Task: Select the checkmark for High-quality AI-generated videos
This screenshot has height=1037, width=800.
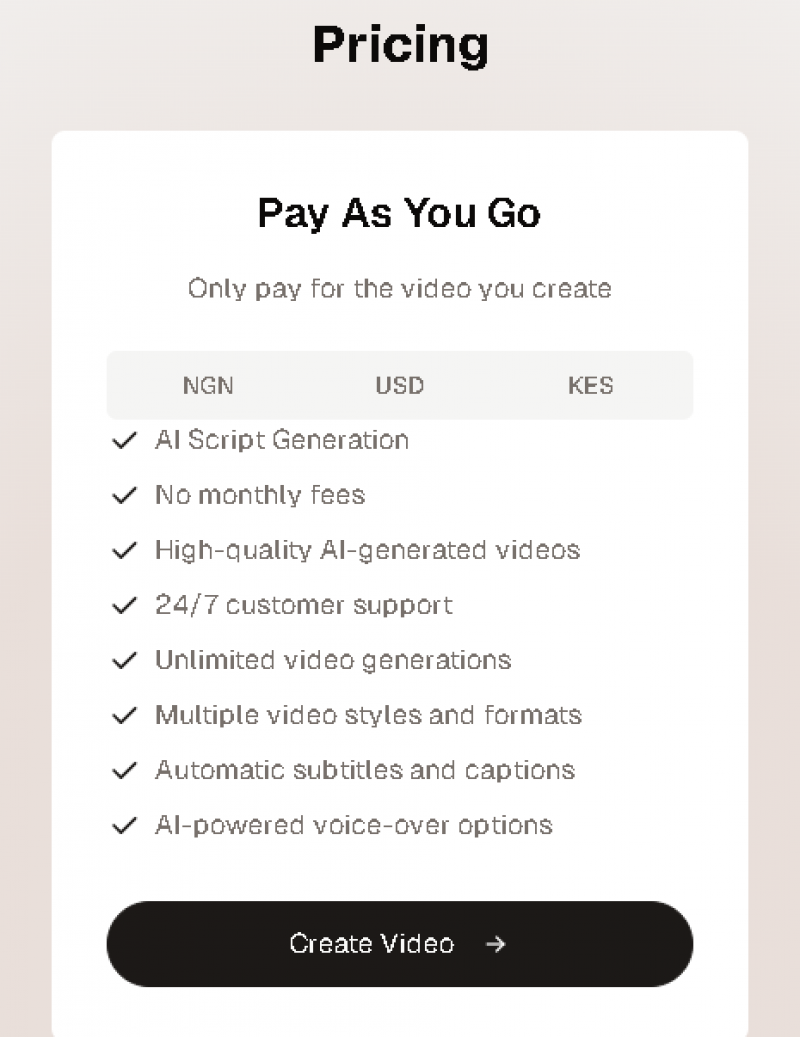Action: (124, 550)
